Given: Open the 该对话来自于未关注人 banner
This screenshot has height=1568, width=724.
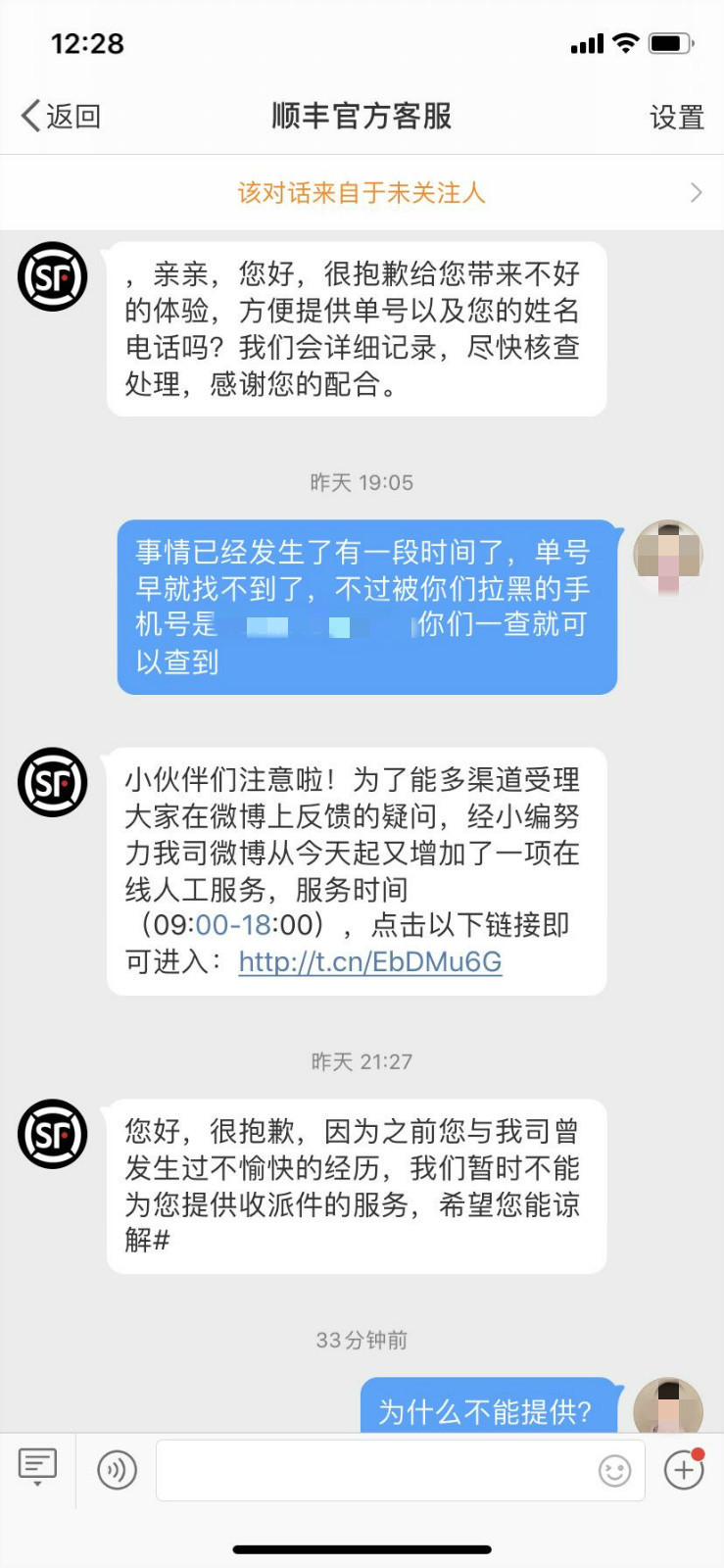Looking at the screenshot, I should pos(362,192).
